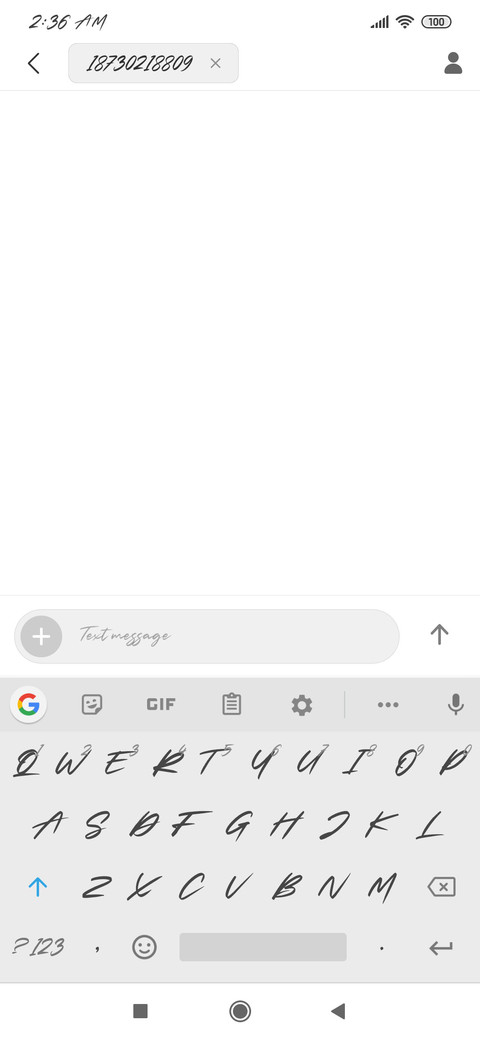Go back using the top-left arrow

[34, 64]
